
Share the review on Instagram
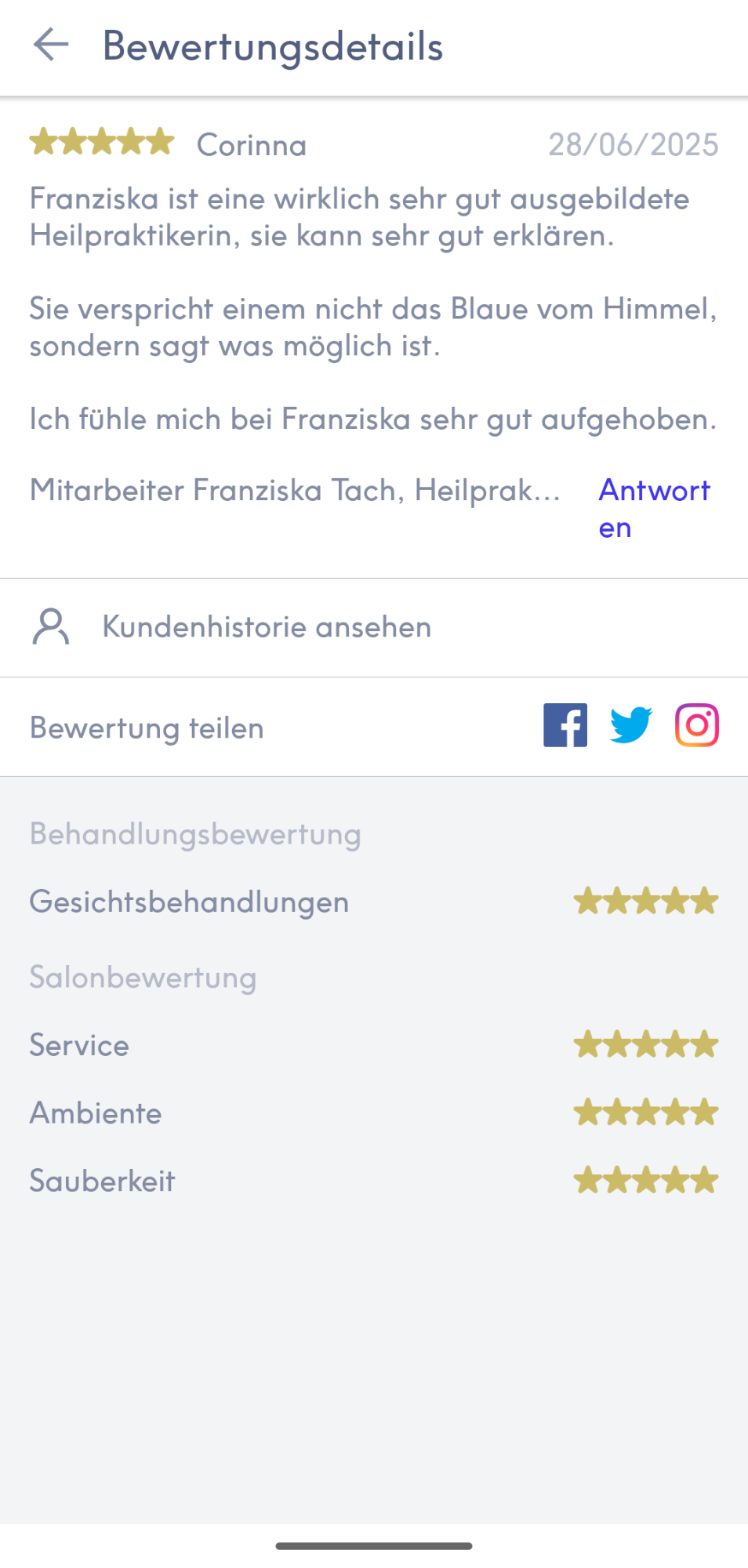697,725
